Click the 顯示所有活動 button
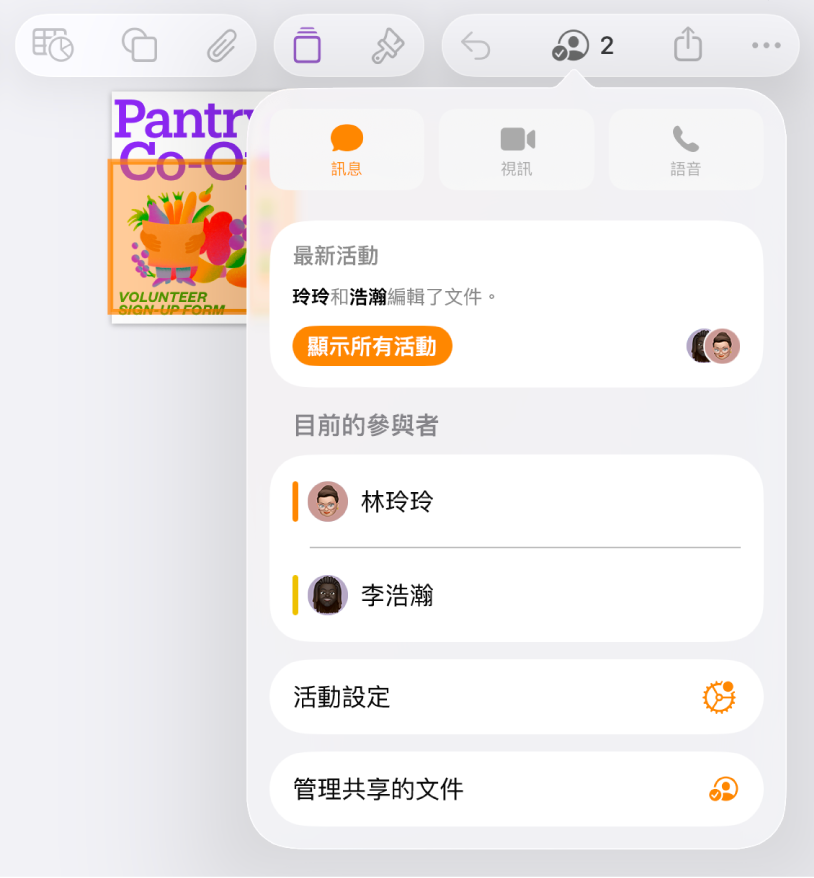The width and height of the screenshot is (814, 878). click(371, 347)
